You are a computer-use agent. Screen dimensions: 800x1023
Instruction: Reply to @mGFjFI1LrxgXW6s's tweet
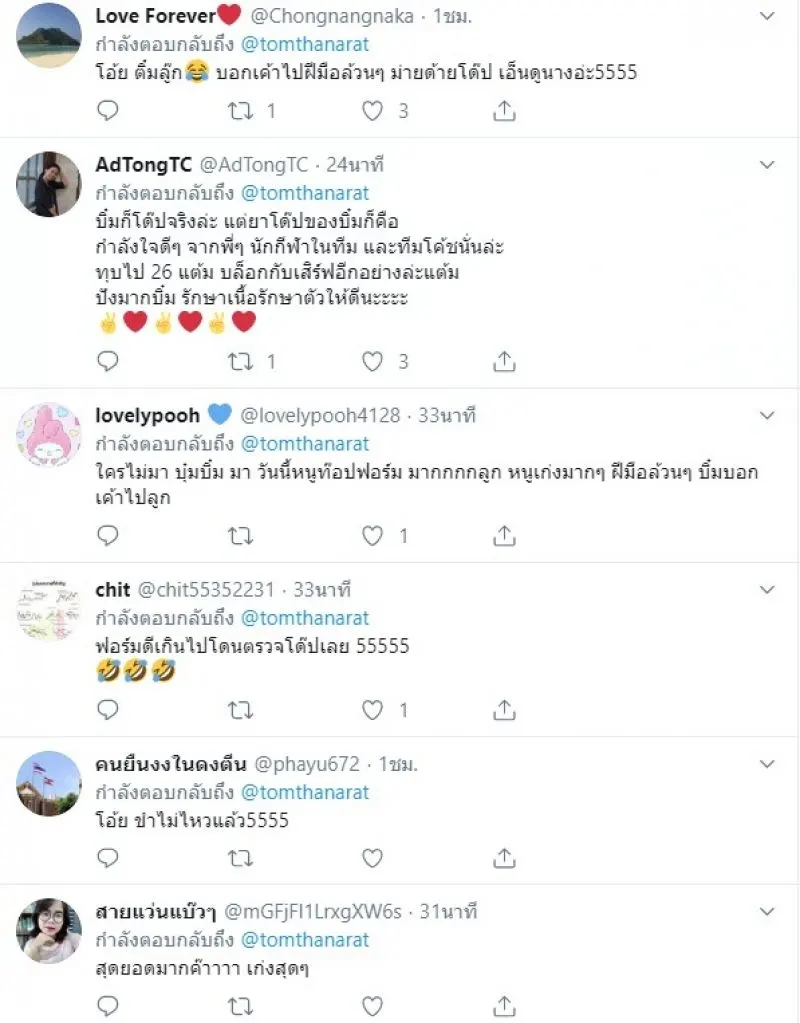point(108,1004)
